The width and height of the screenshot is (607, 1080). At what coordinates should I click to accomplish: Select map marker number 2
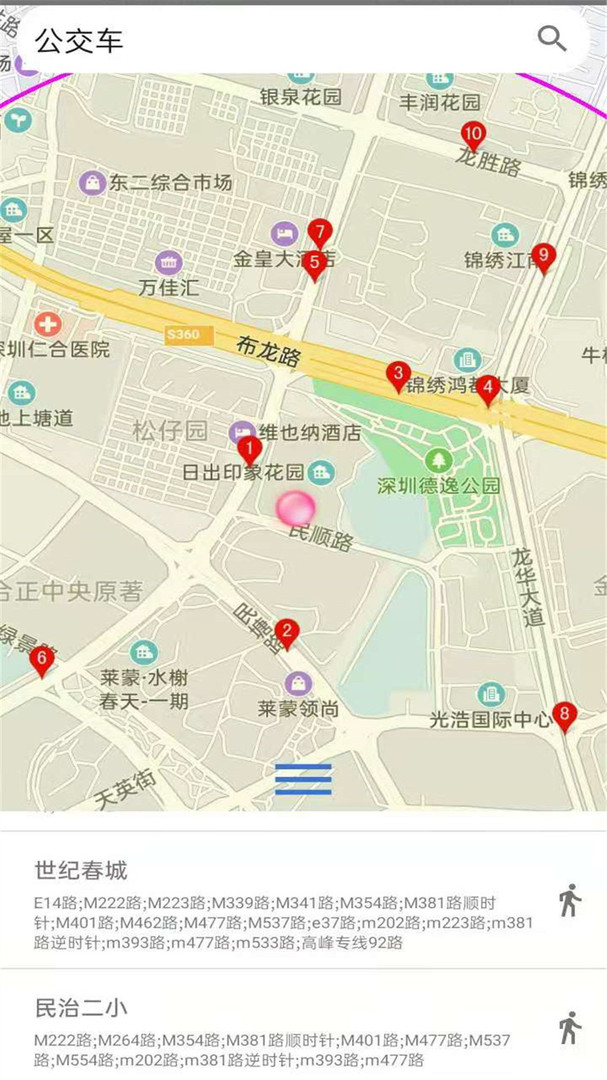tap(287, 634)
